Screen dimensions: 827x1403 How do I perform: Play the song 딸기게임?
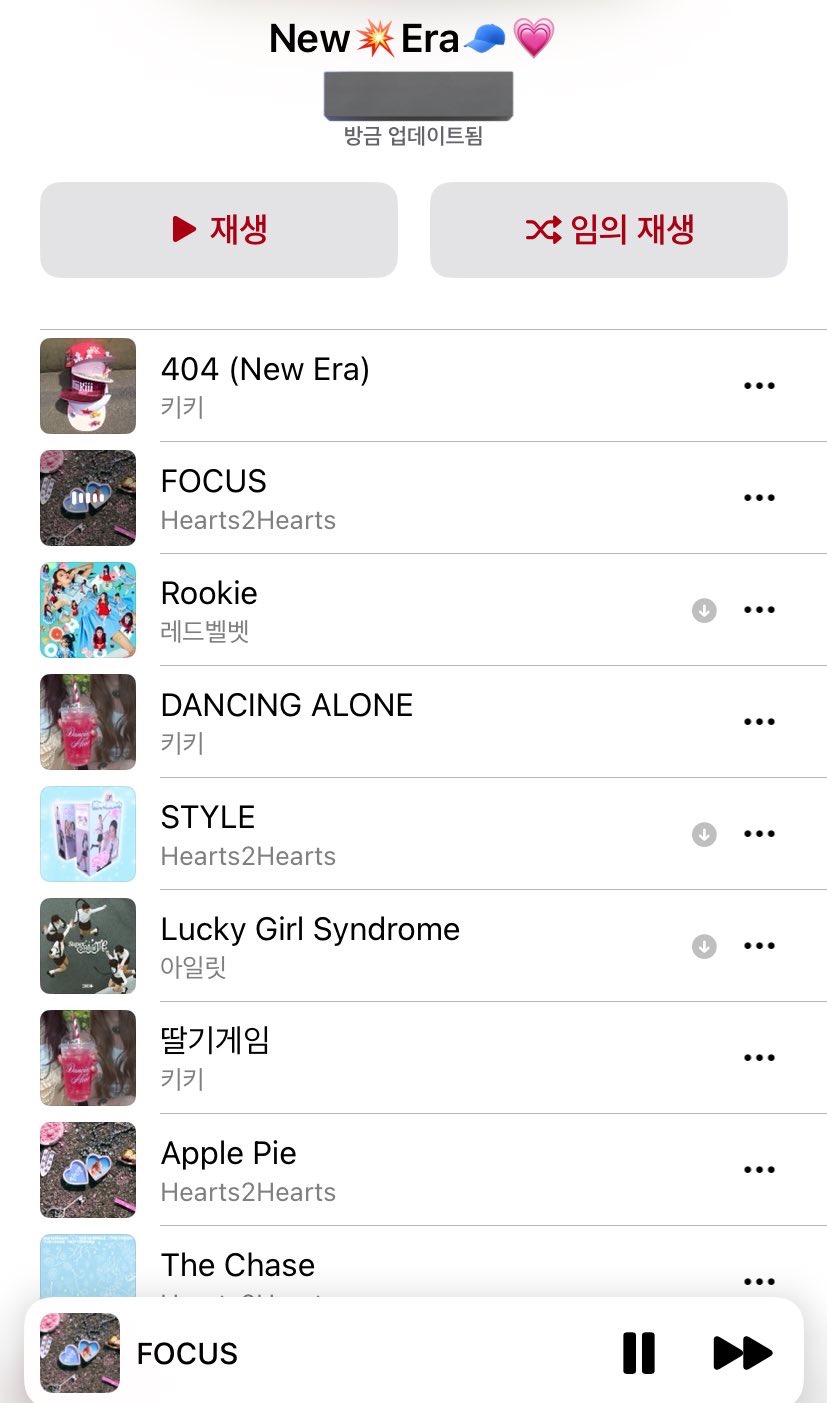[215, 1057]
